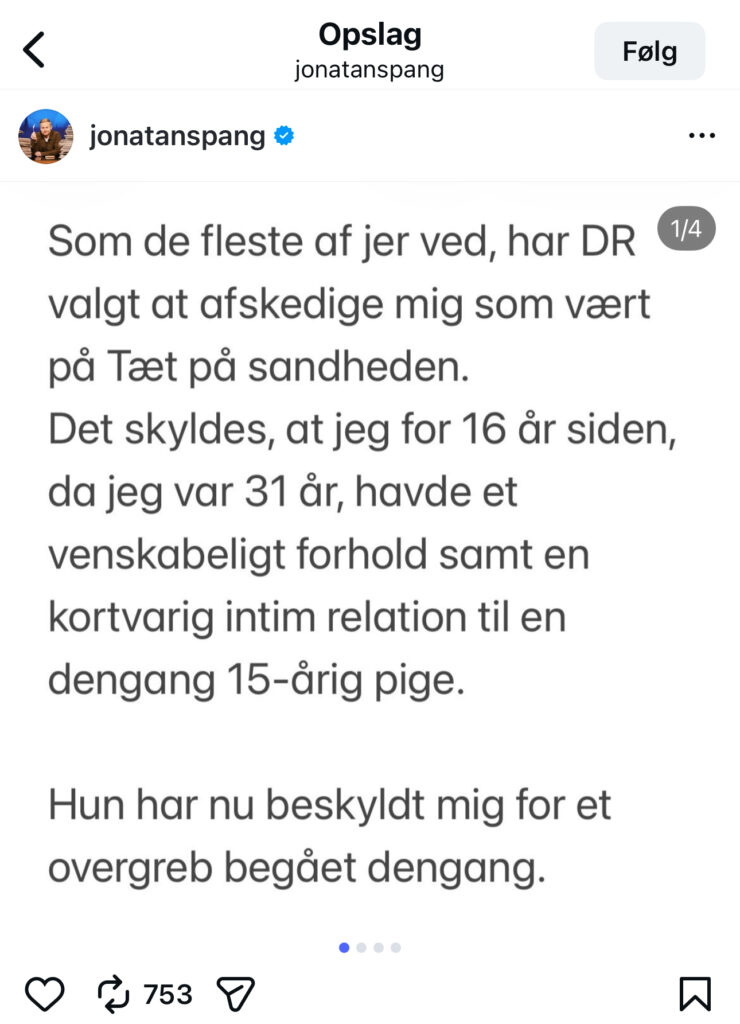This screenshot has height=1024, width=740.
Task: Bookmark this post
Action: pyautogui.click(x=694, y=993)
